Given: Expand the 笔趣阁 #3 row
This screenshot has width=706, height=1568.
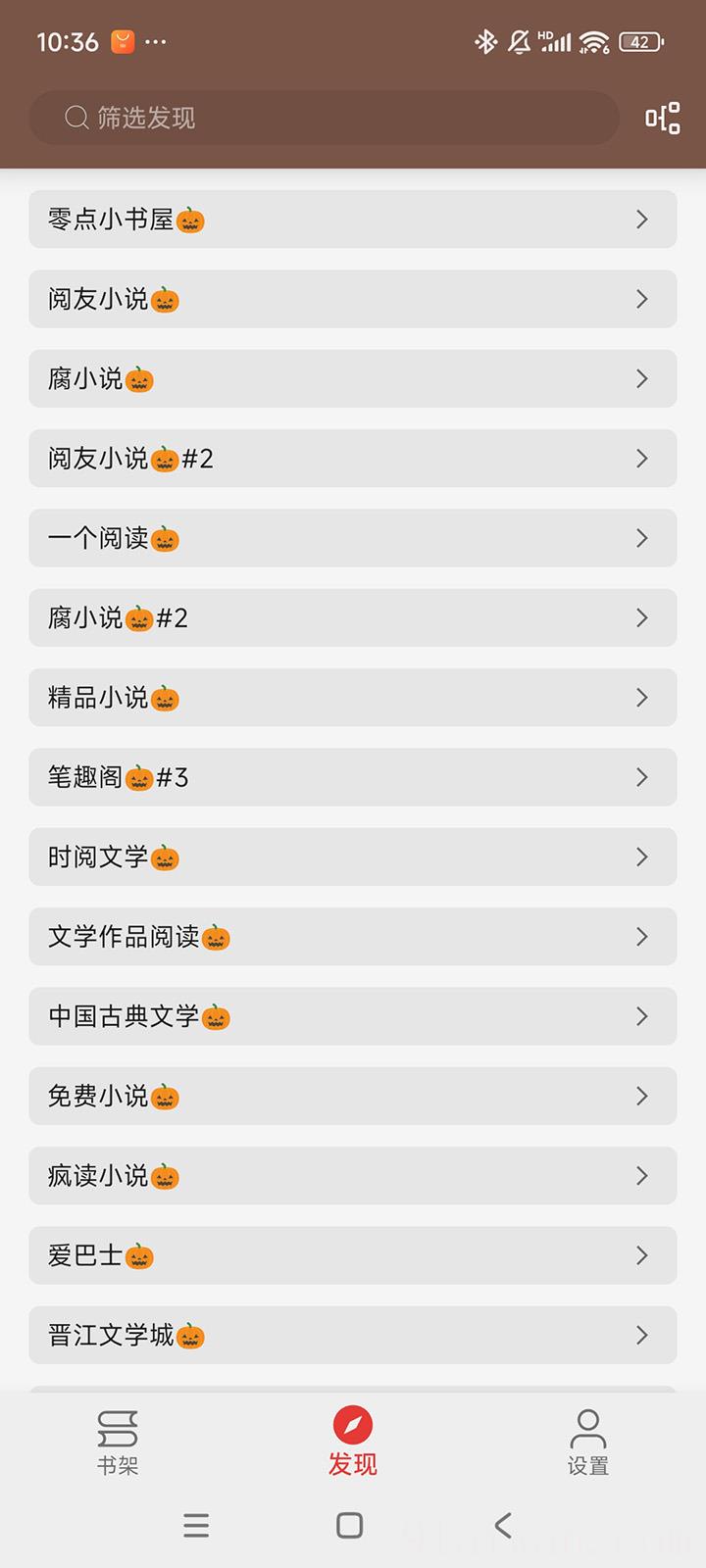Looking at the screenshot, I should tap(353, 777).
